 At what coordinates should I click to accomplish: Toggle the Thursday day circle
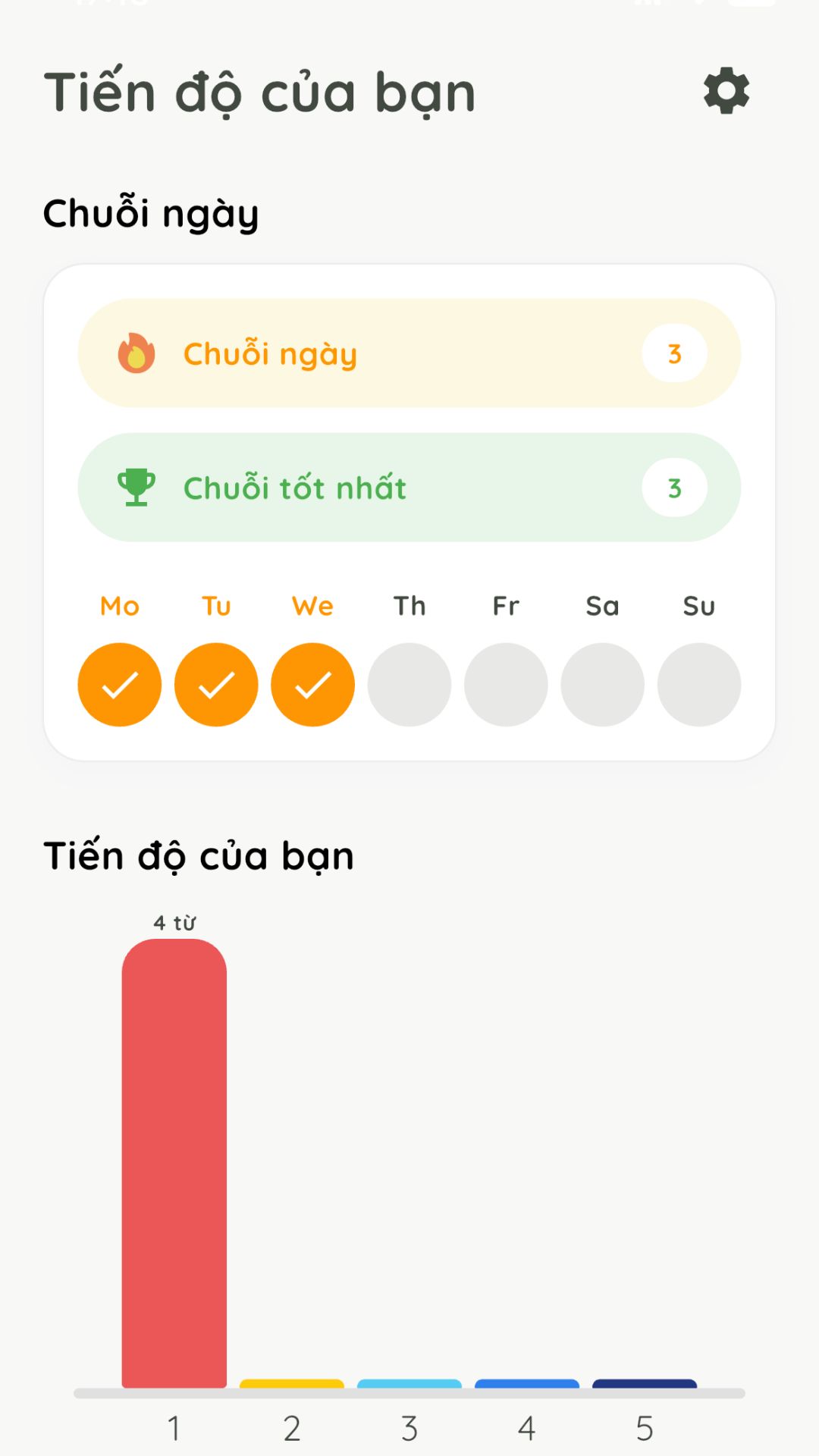[x=409, y=684]
